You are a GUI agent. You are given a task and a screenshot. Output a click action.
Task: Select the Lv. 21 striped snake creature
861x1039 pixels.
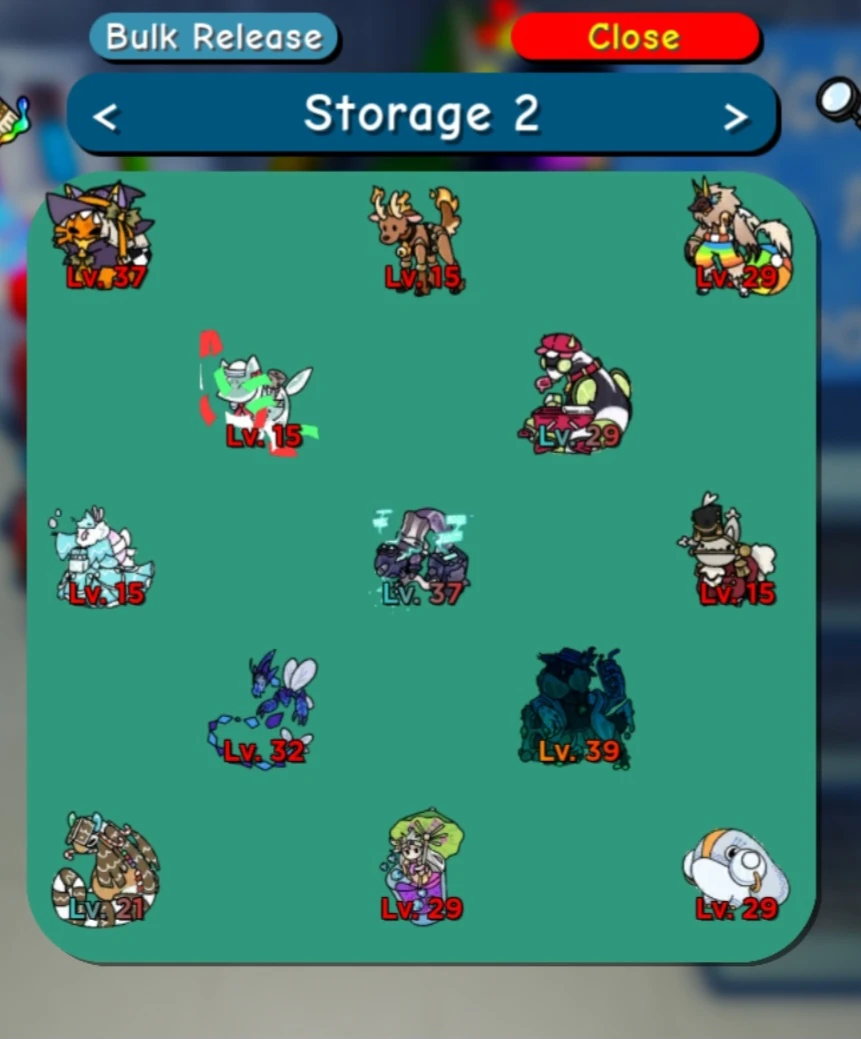[x=105, y=868]
